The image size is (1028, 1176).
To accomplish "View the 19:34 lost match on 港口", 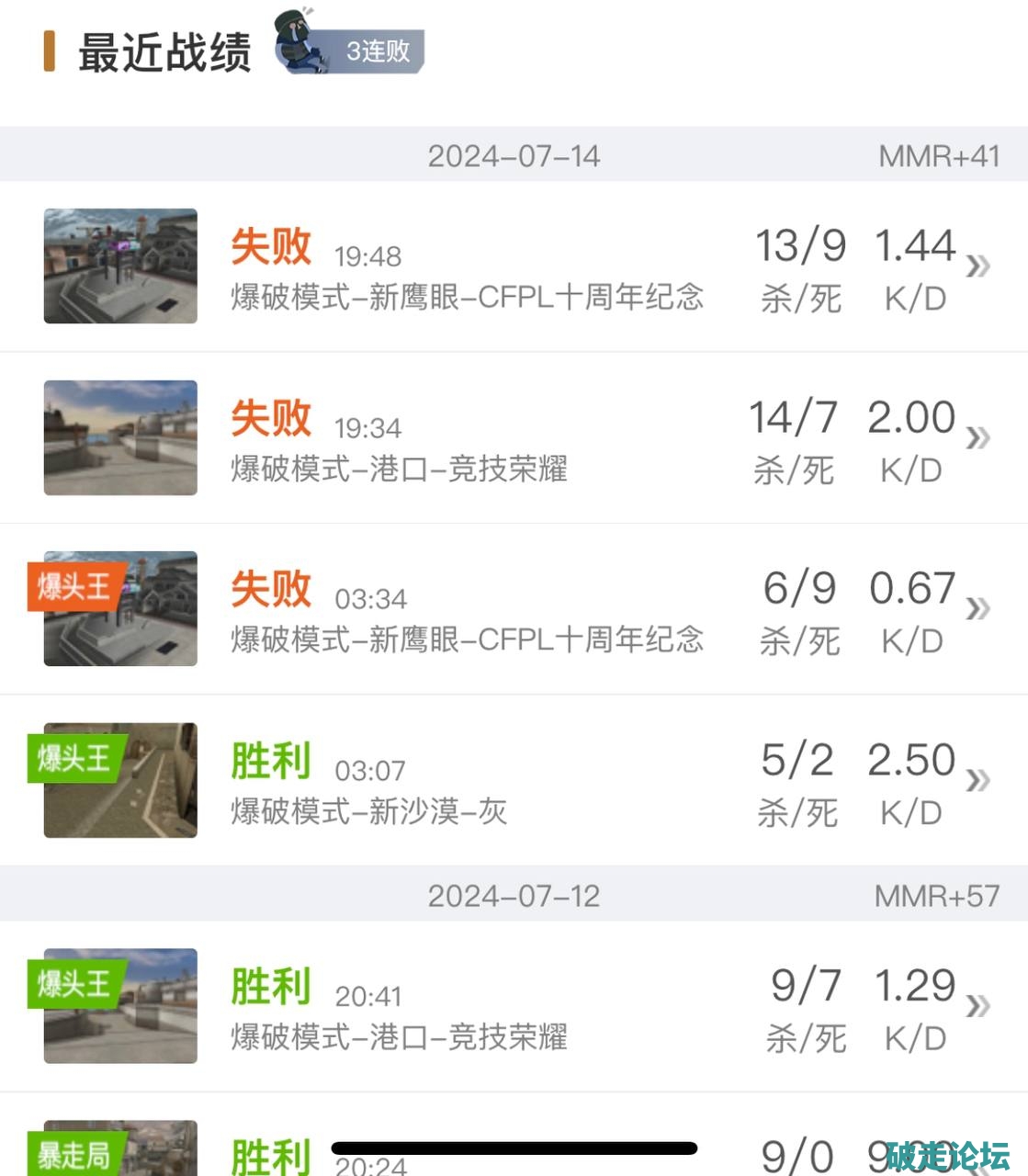I will click(x=514, y=438).
